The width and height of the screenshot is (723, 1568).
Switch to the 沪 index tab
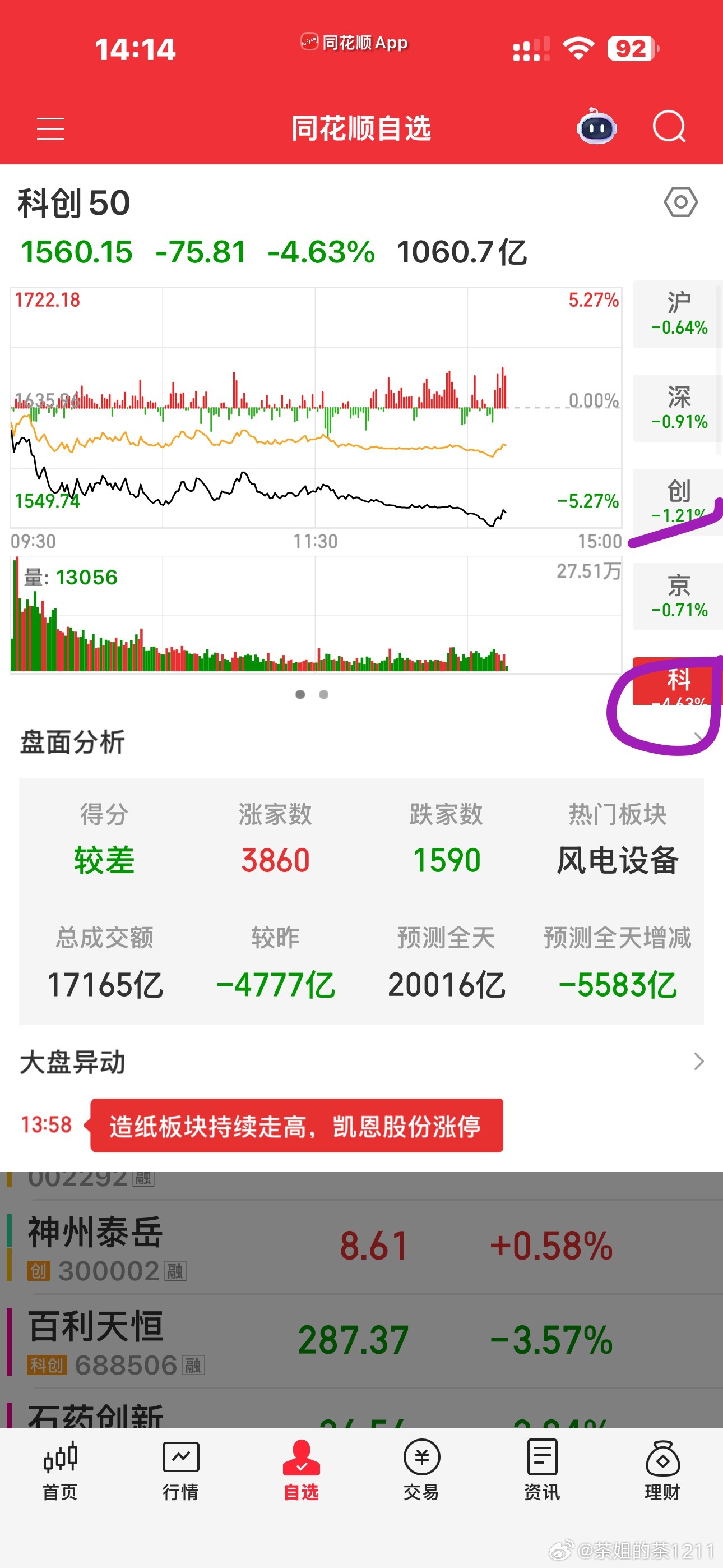tap(678, 314)
